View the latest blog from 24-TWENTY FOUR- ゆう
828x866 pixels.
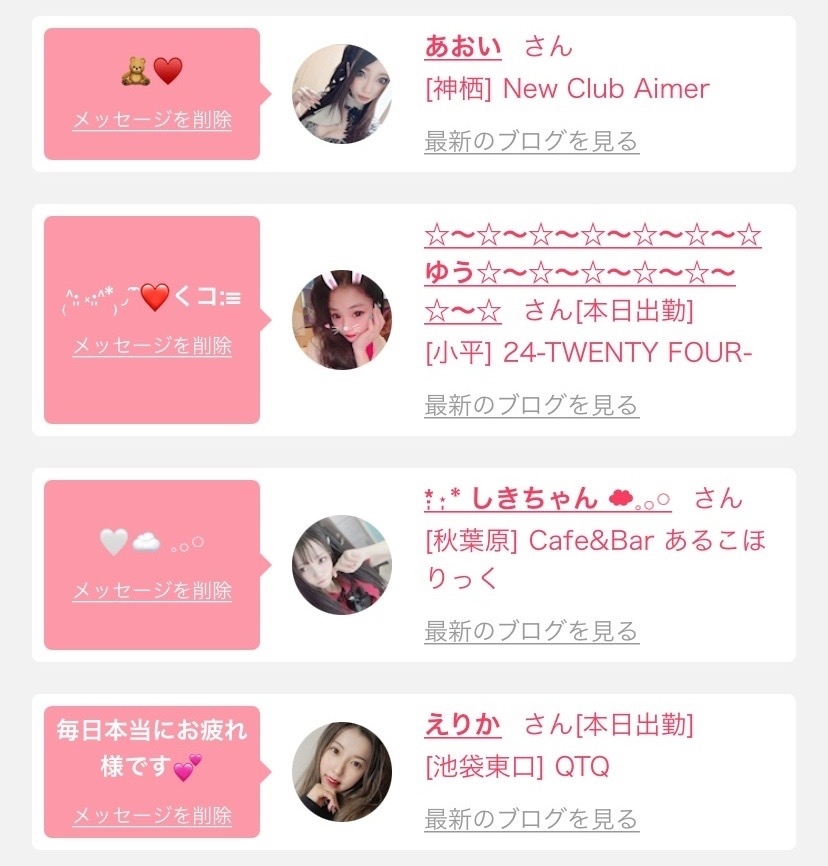(531, 405)
